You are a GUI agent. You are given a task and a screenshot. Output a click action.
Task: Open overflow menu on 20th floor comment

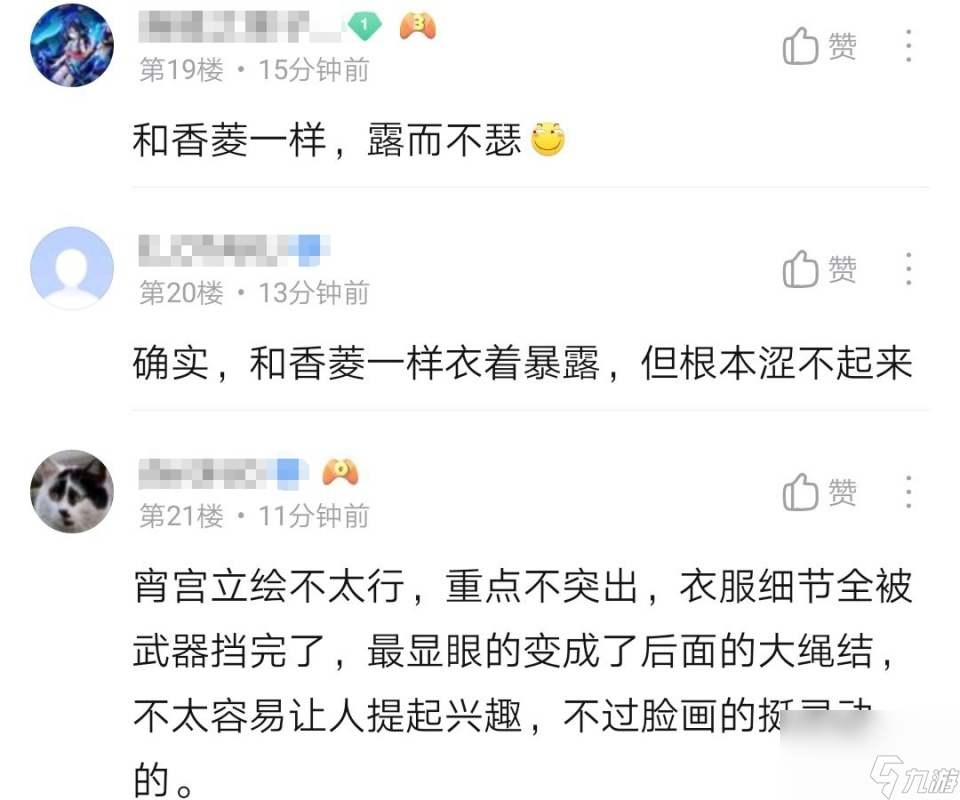point(908,269)
